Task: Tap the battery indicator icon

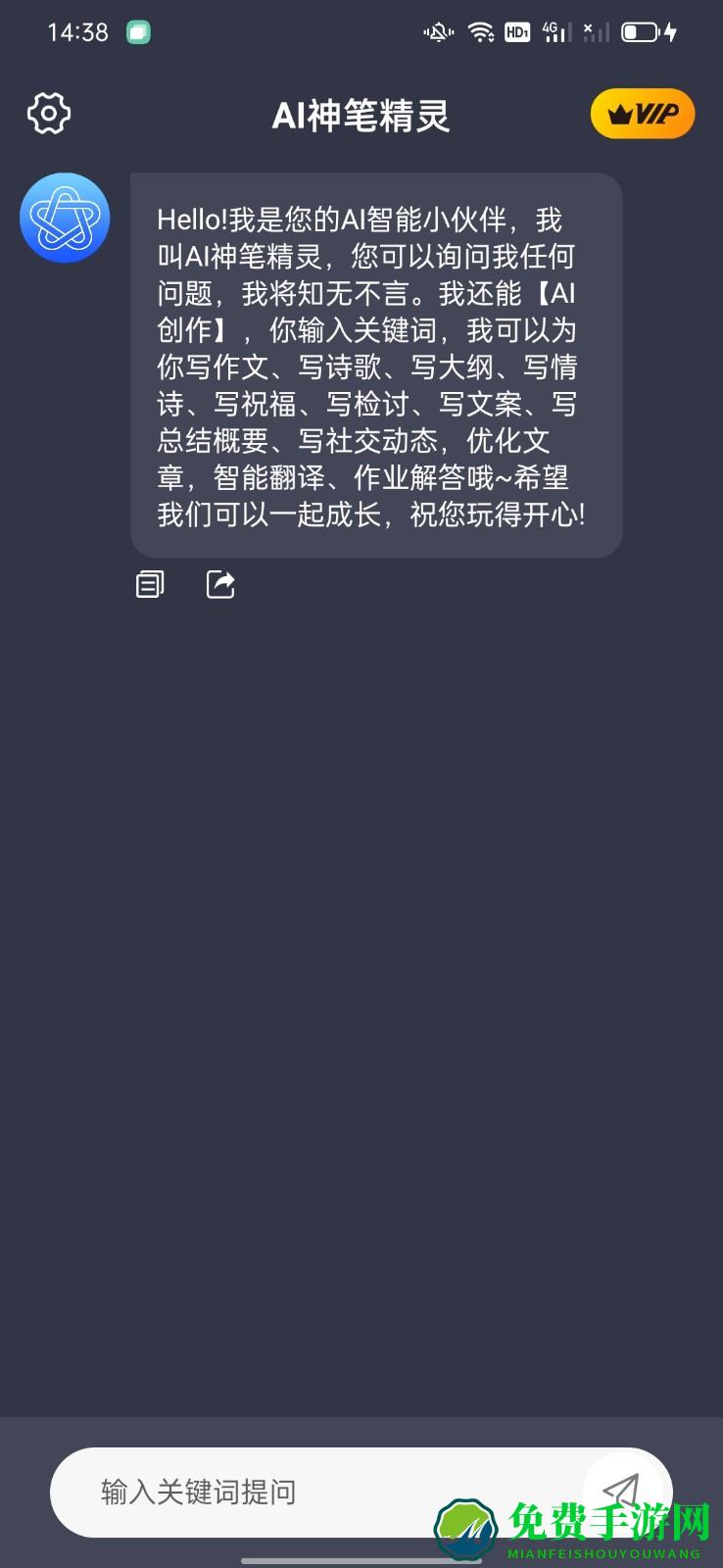Action: point(642,30)
